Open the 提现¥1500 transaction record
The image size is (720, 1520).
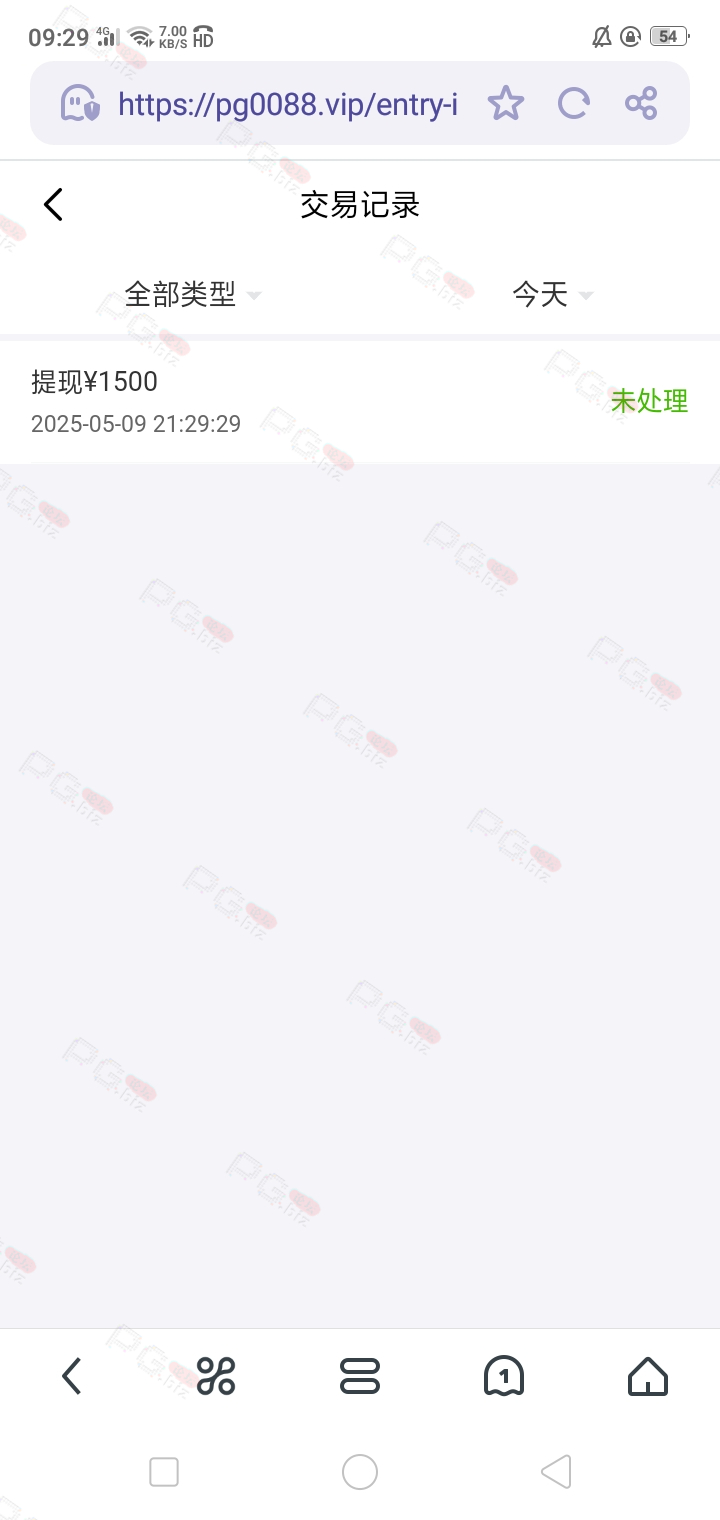tap(360, 402)
